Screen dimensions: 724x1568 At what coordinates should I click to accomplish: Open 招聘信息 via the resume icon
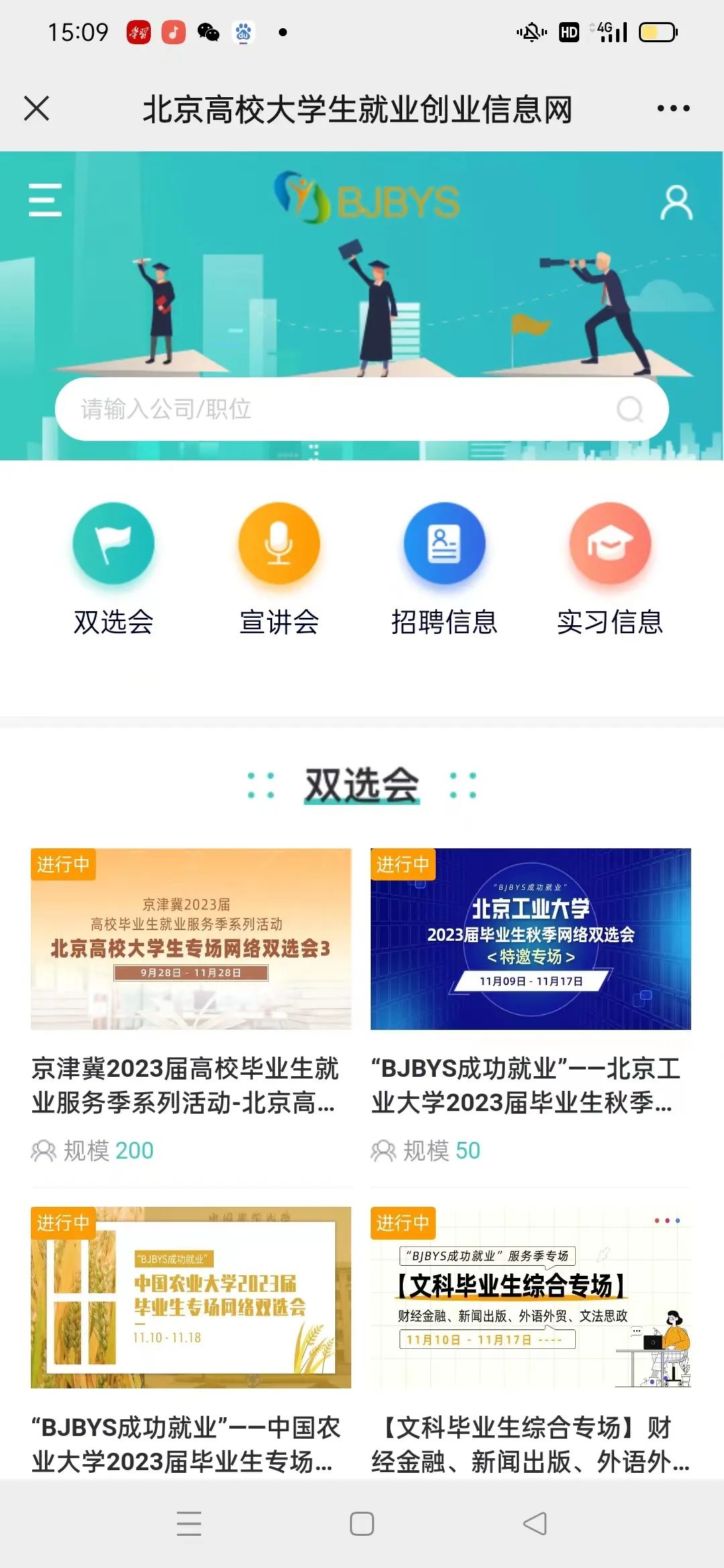pyautogui.click(x=444, y=544)
